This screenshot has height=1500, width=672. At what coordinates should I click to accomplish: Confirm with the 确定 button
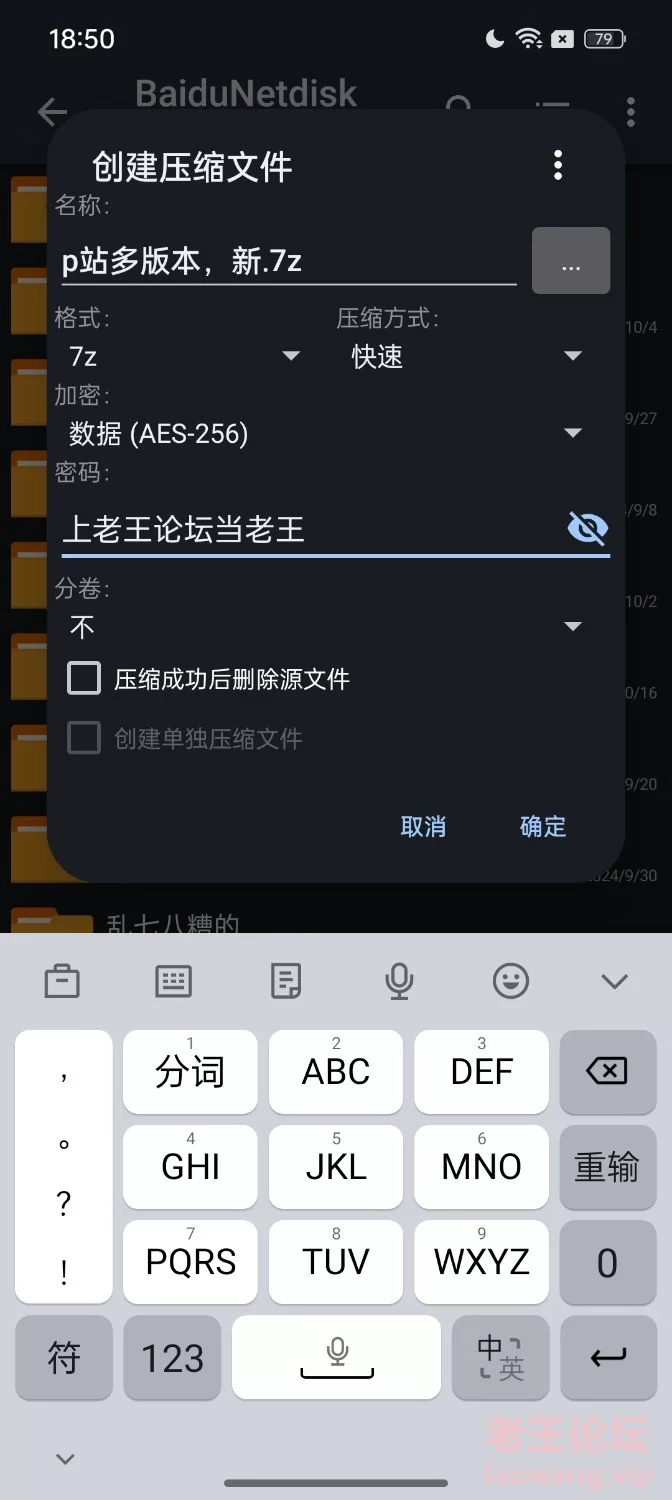pyautogui.click(x=543, y=826)
